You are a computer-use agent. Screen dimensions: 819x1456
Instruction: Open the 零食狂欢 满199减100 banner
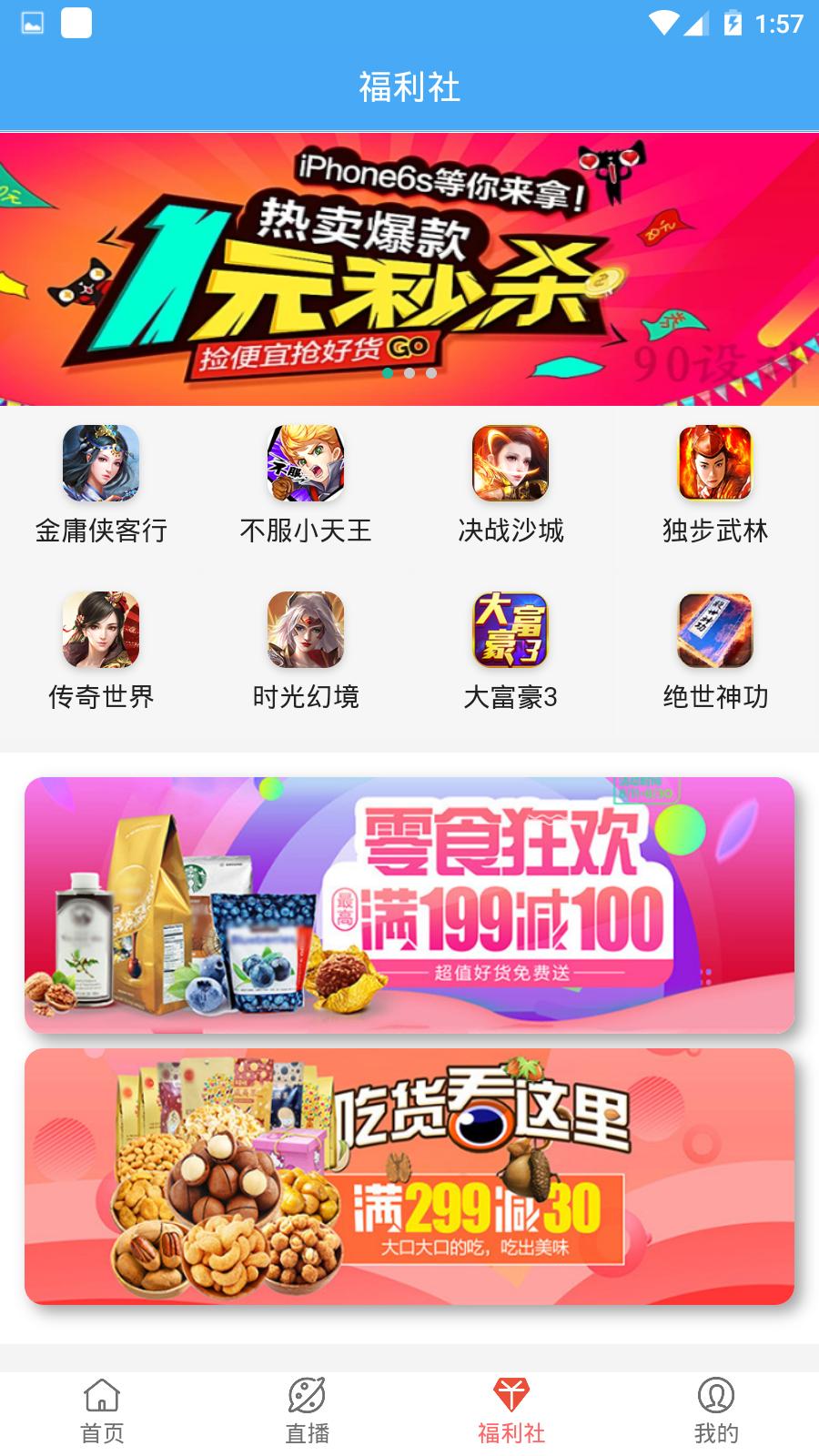pos(409,905)
